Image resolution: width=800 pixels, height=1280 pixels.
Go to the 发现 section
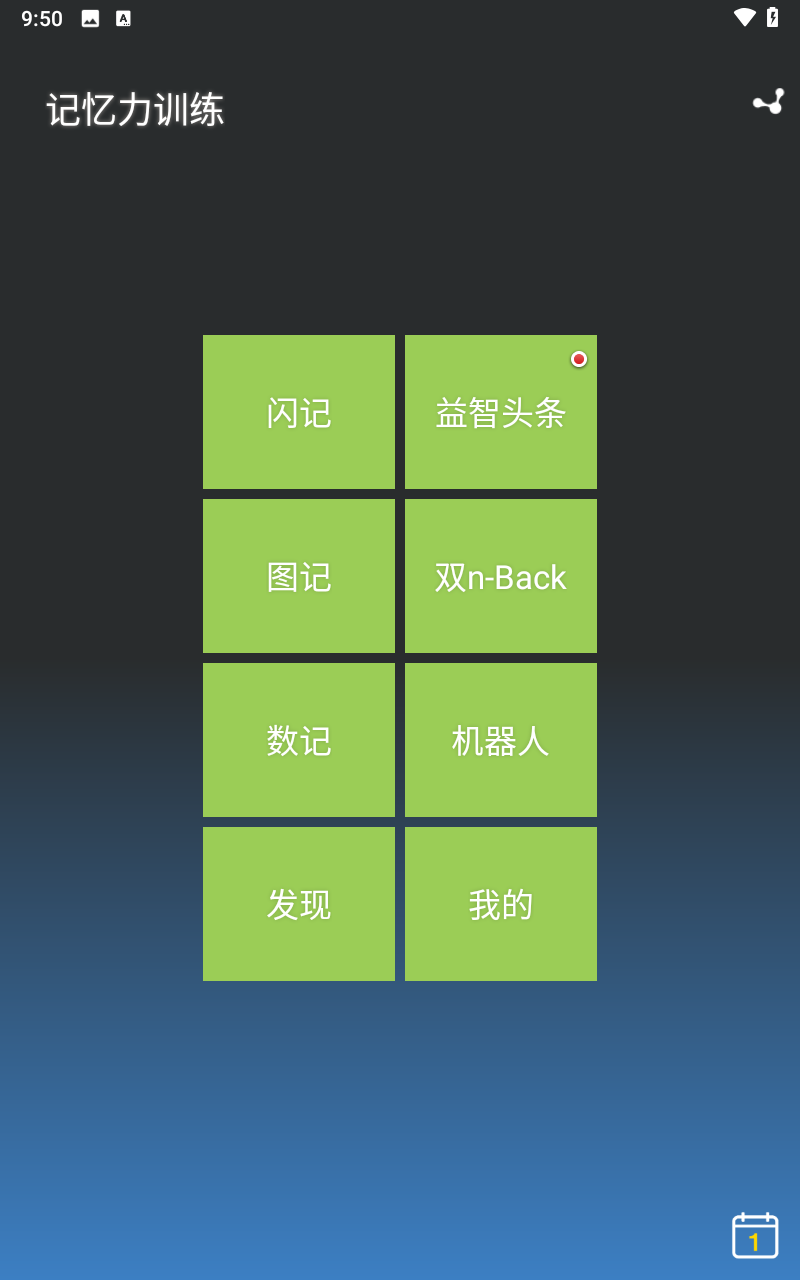click(299, 904)
